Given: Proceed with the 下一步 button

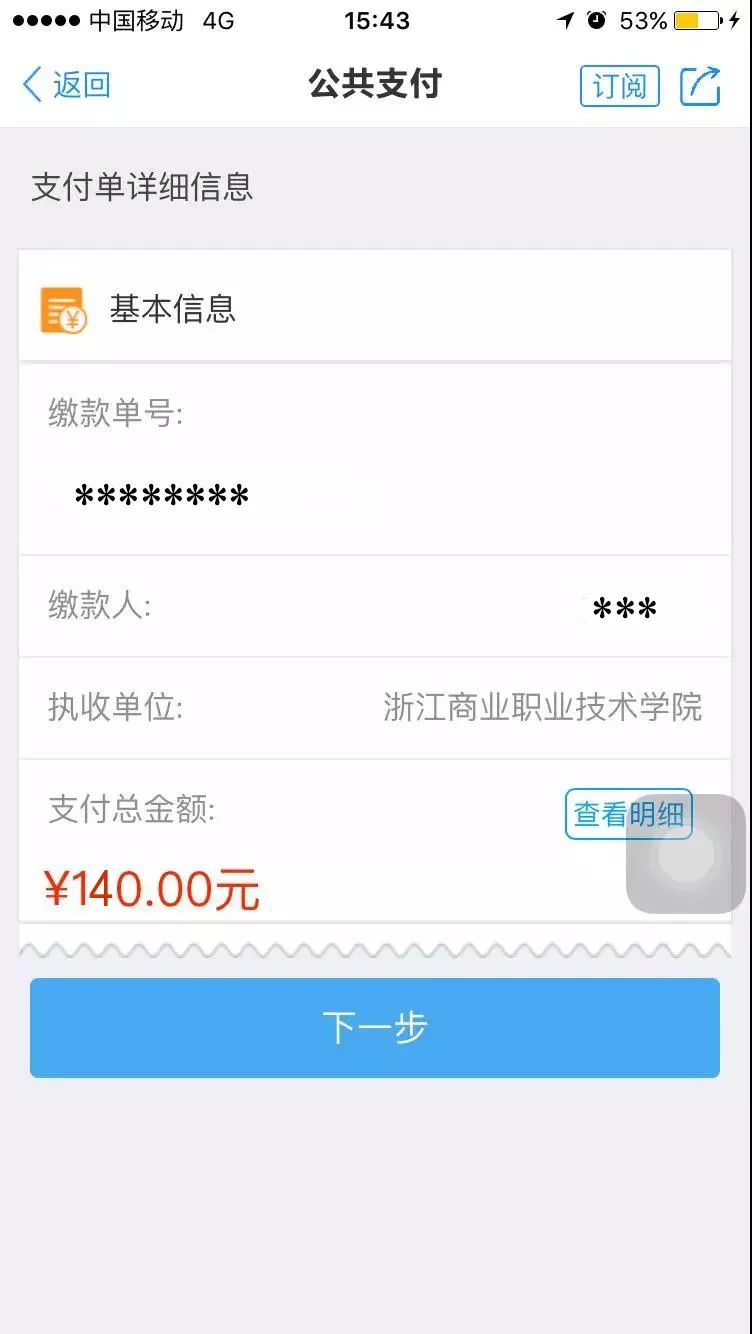Looking at the screenshot, I should (375, 1028).
